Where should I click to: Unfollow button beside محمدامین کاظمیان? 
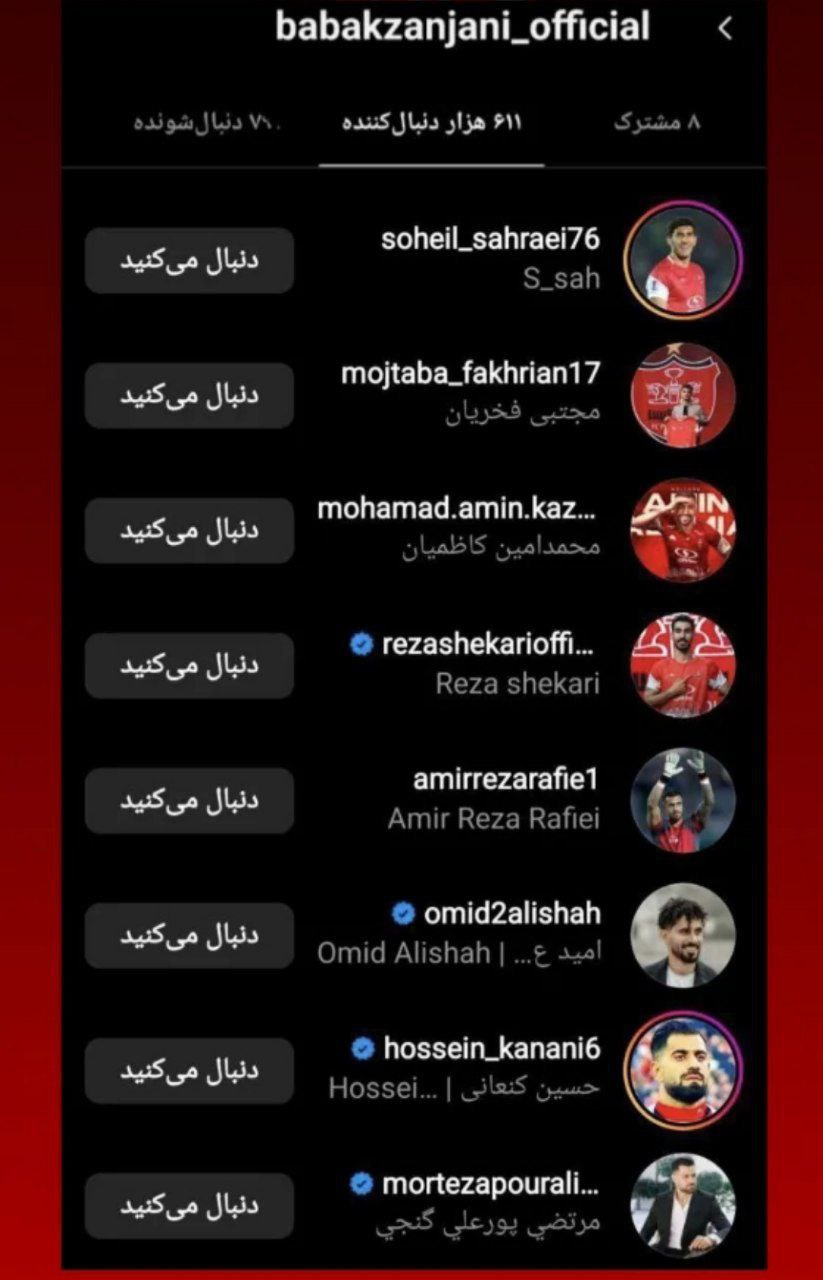tap(189, 530)
